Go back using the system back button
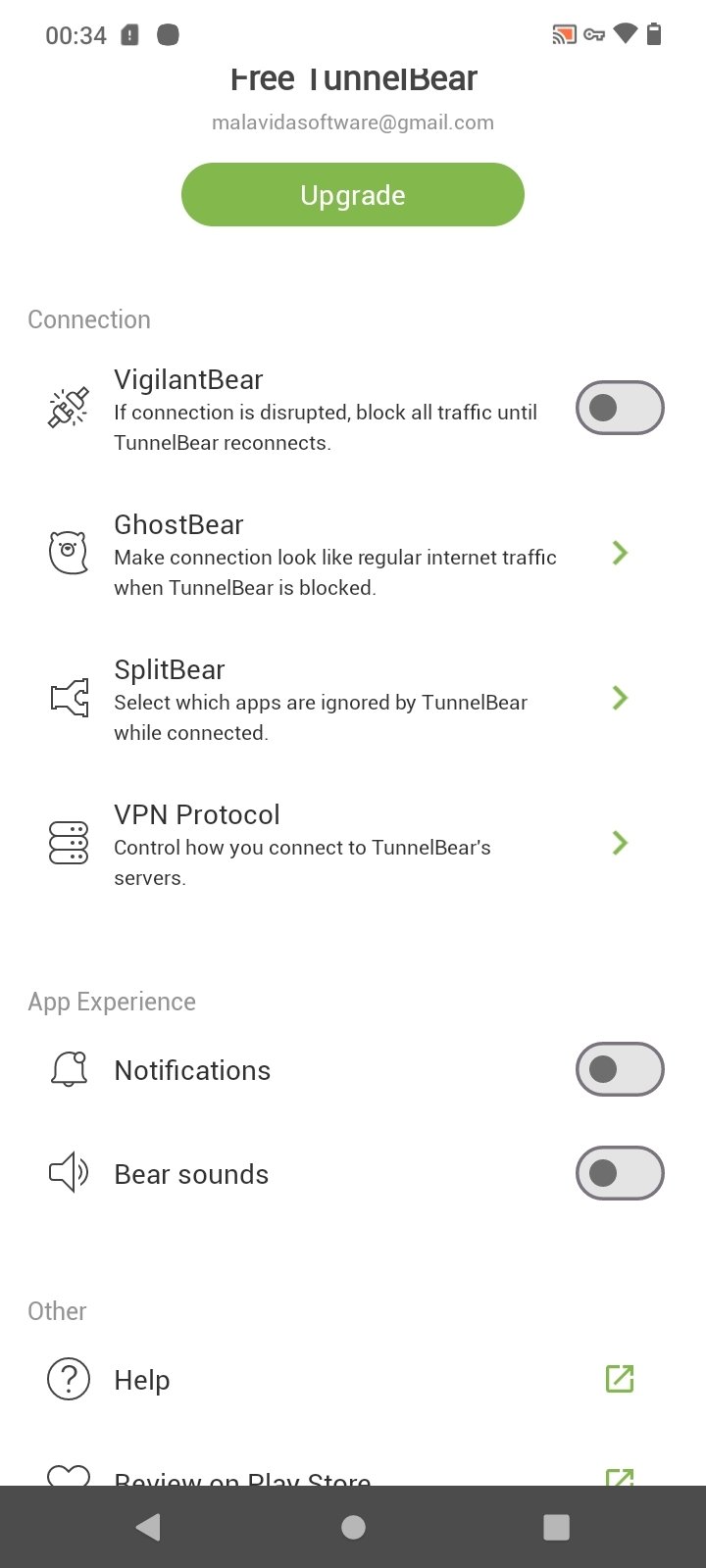Screen dimensions: 706x1568 (148, 1527)
